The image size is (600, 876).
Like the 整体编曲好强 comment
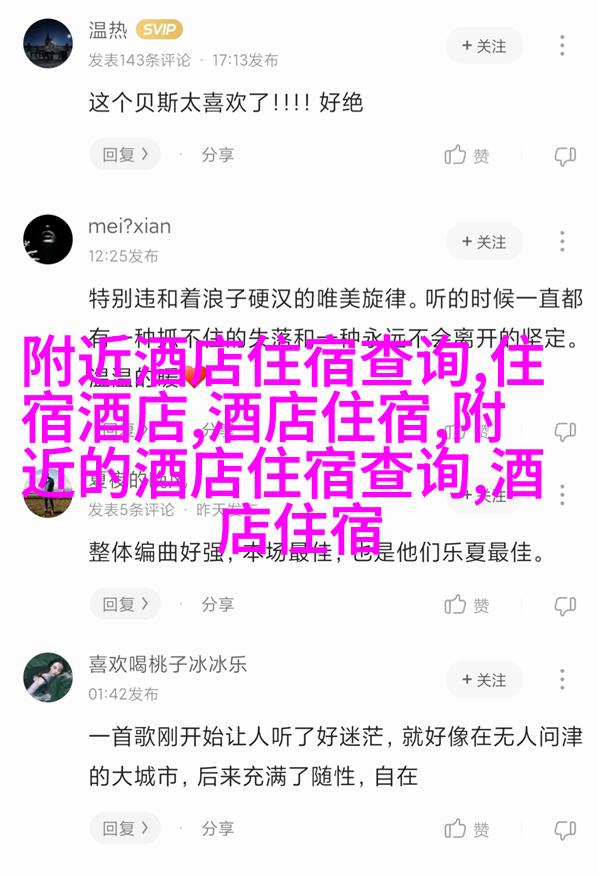click(x=467, y=605)
